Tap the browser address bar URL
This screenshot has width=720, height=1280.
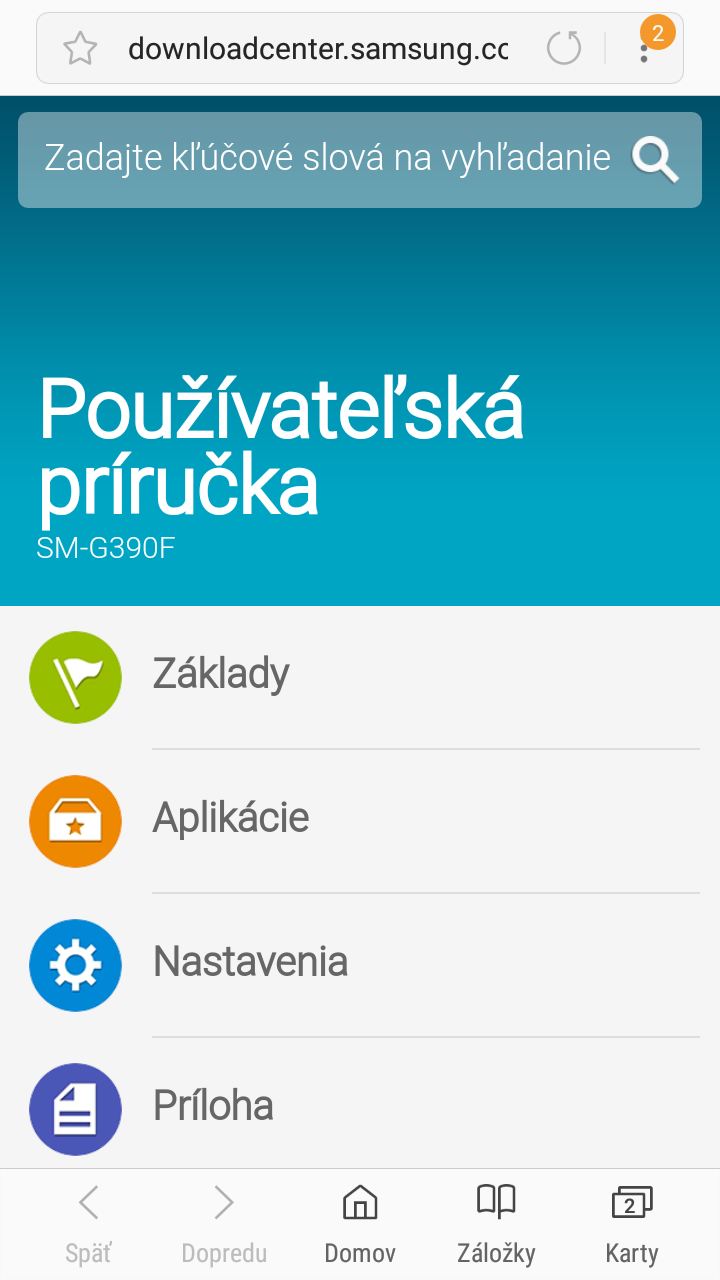318,48
